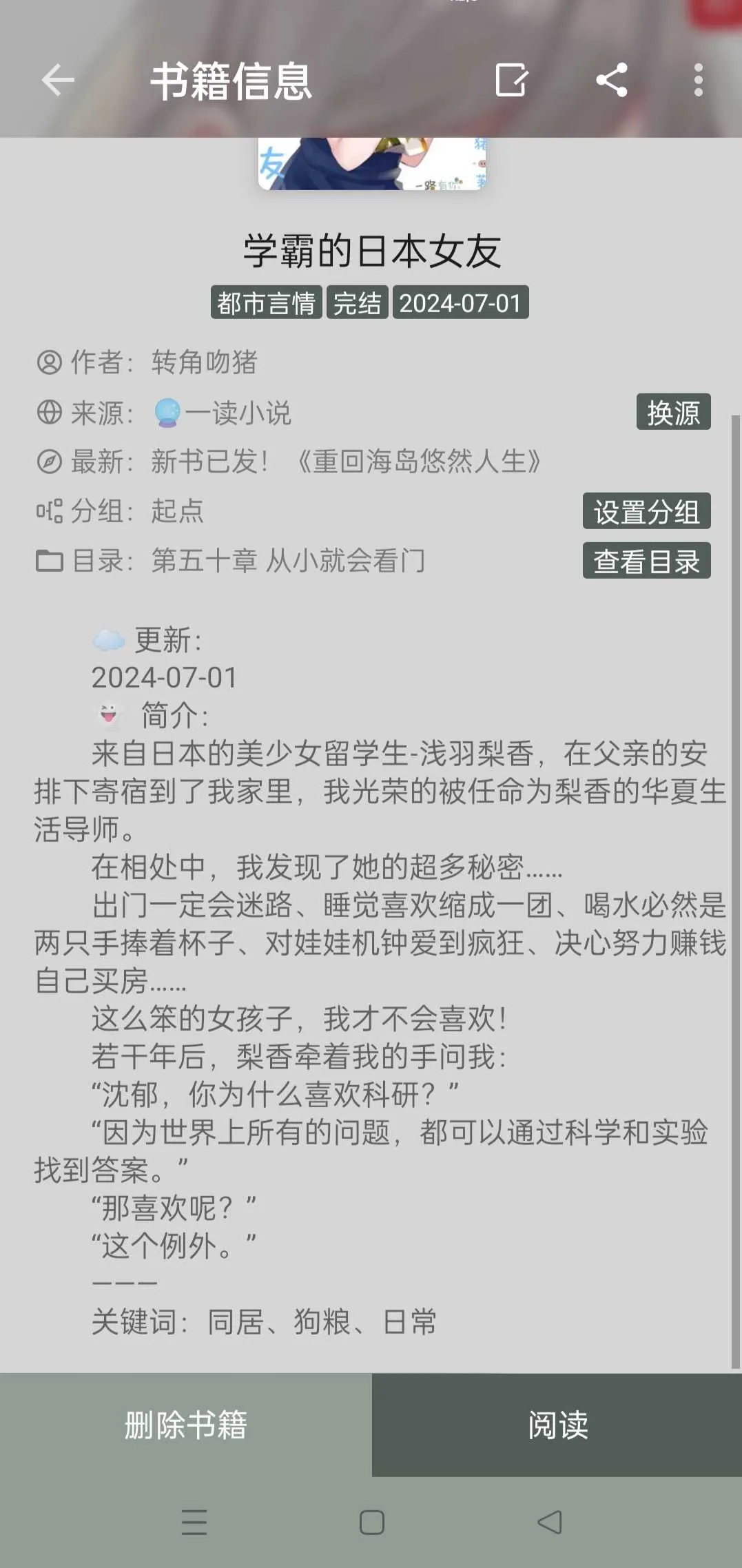The image size is (742, 1568).
Task: Tap 删除书籍 to delete the book
Action: tap(186, 1425)
